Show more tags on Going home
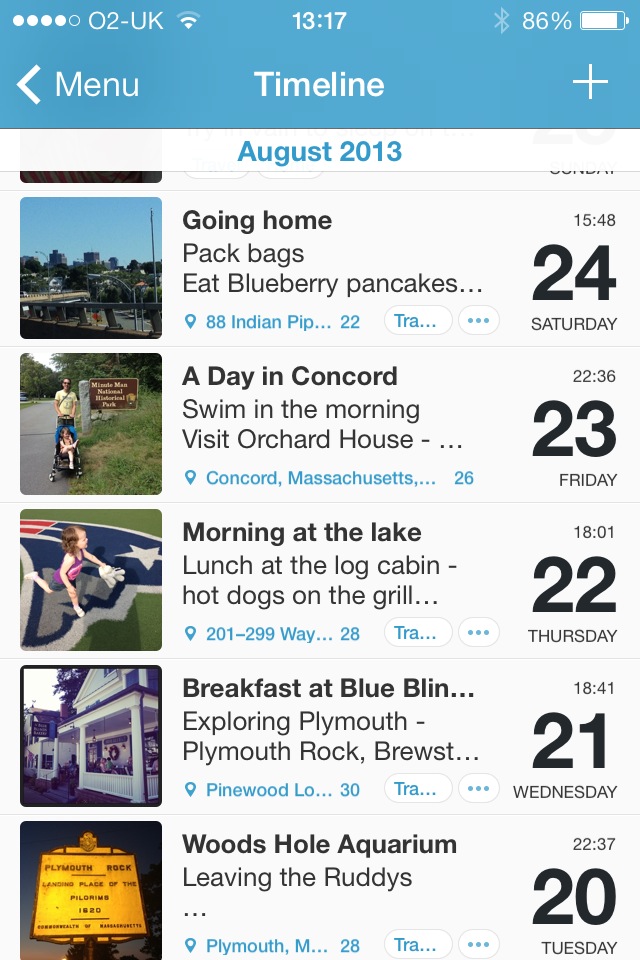 click(479, 321)
